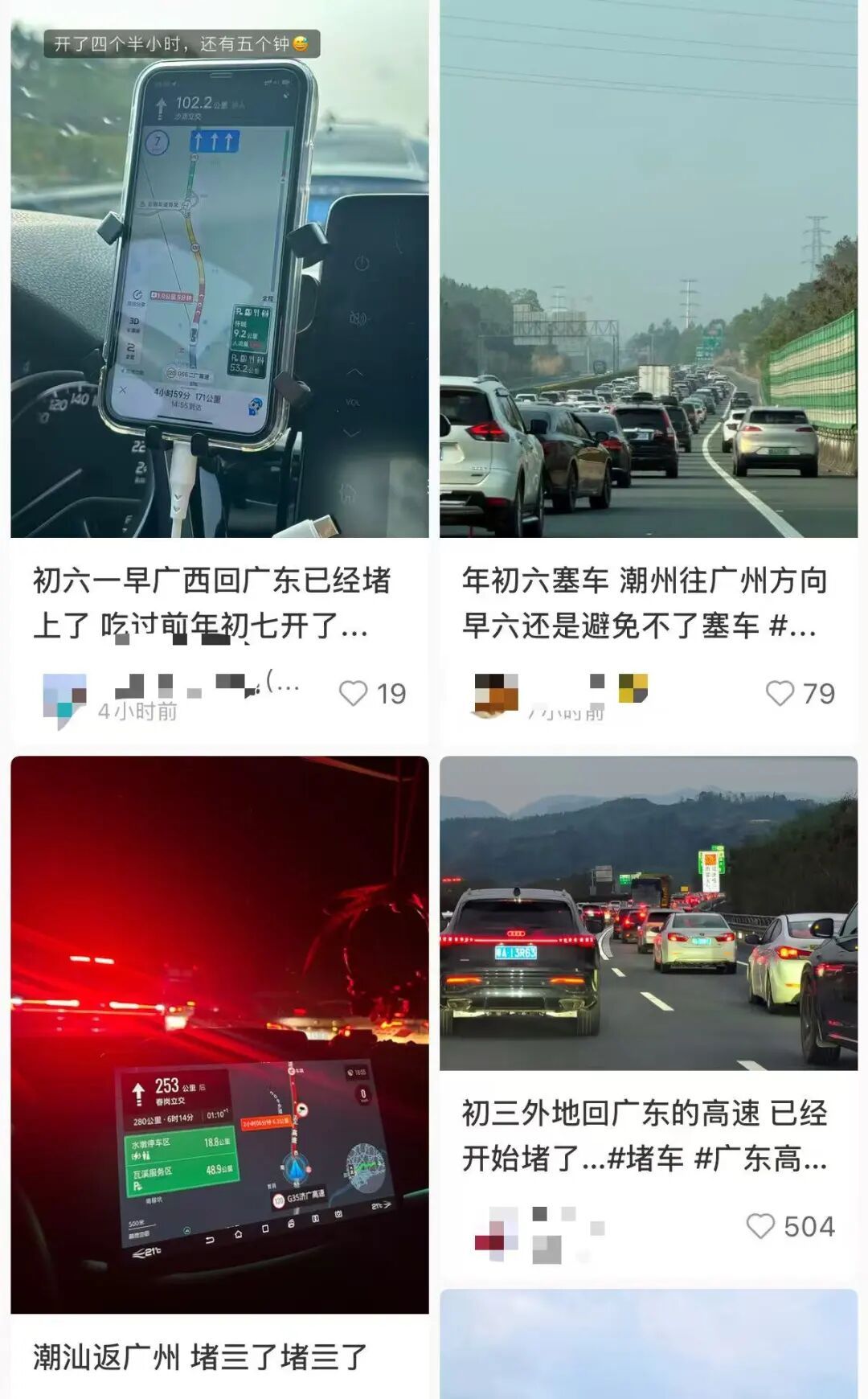Screen dimensions: 868x1399
Task: Select the vehicle app icon on the car dock
Action: click(x=291, y=1223)
